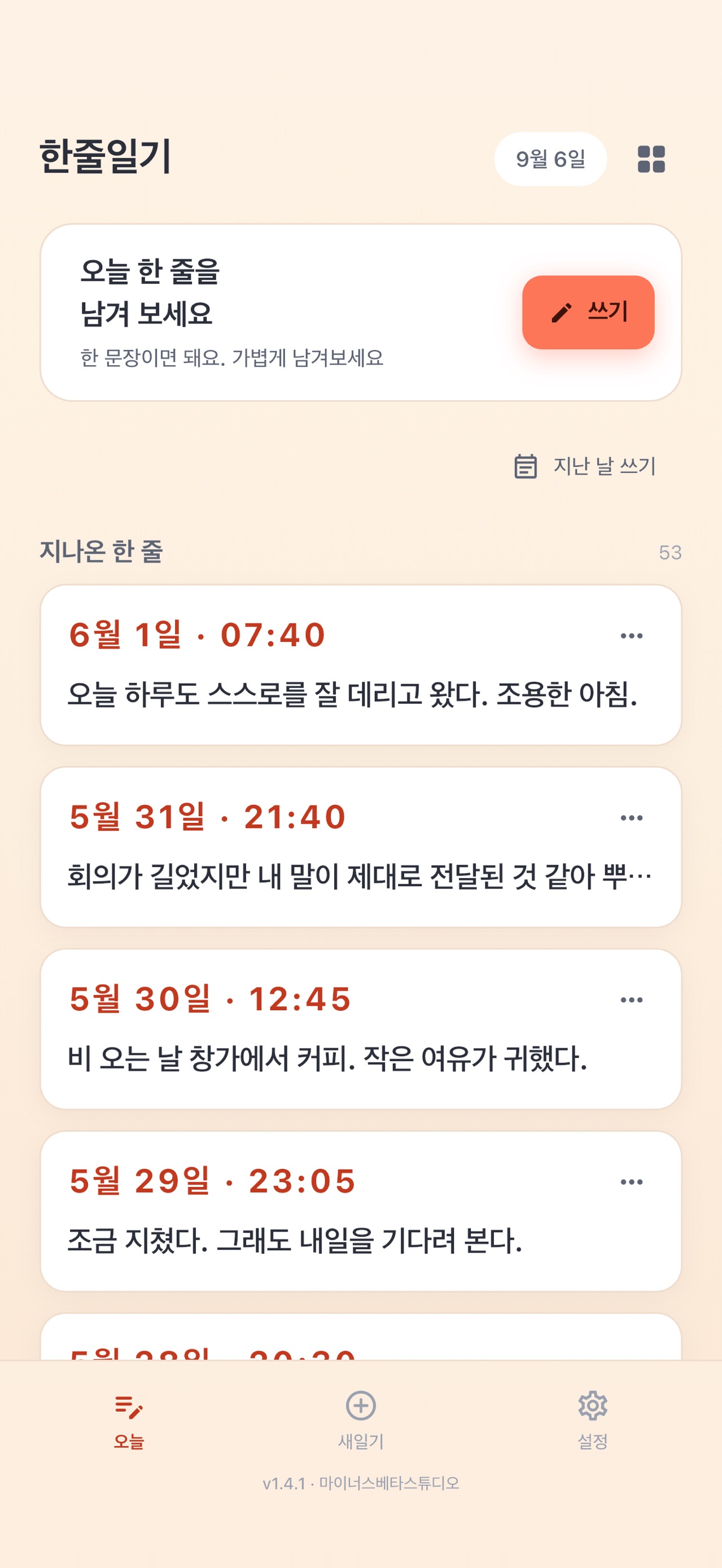Switch to the grid view icon
The image size is (722, 1568).
(x=651, y=159)
